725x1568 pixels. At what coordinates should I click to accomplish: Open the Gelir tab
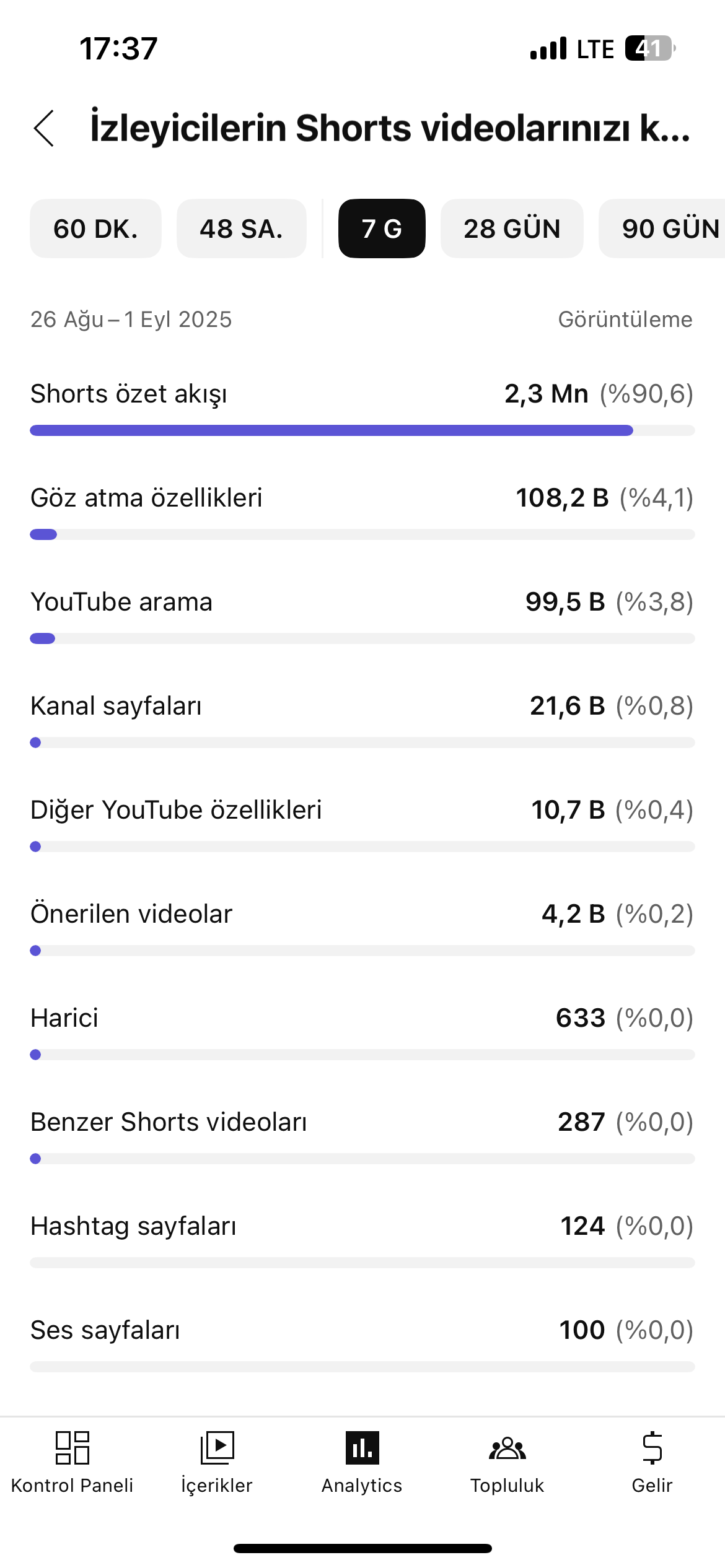652,1463
